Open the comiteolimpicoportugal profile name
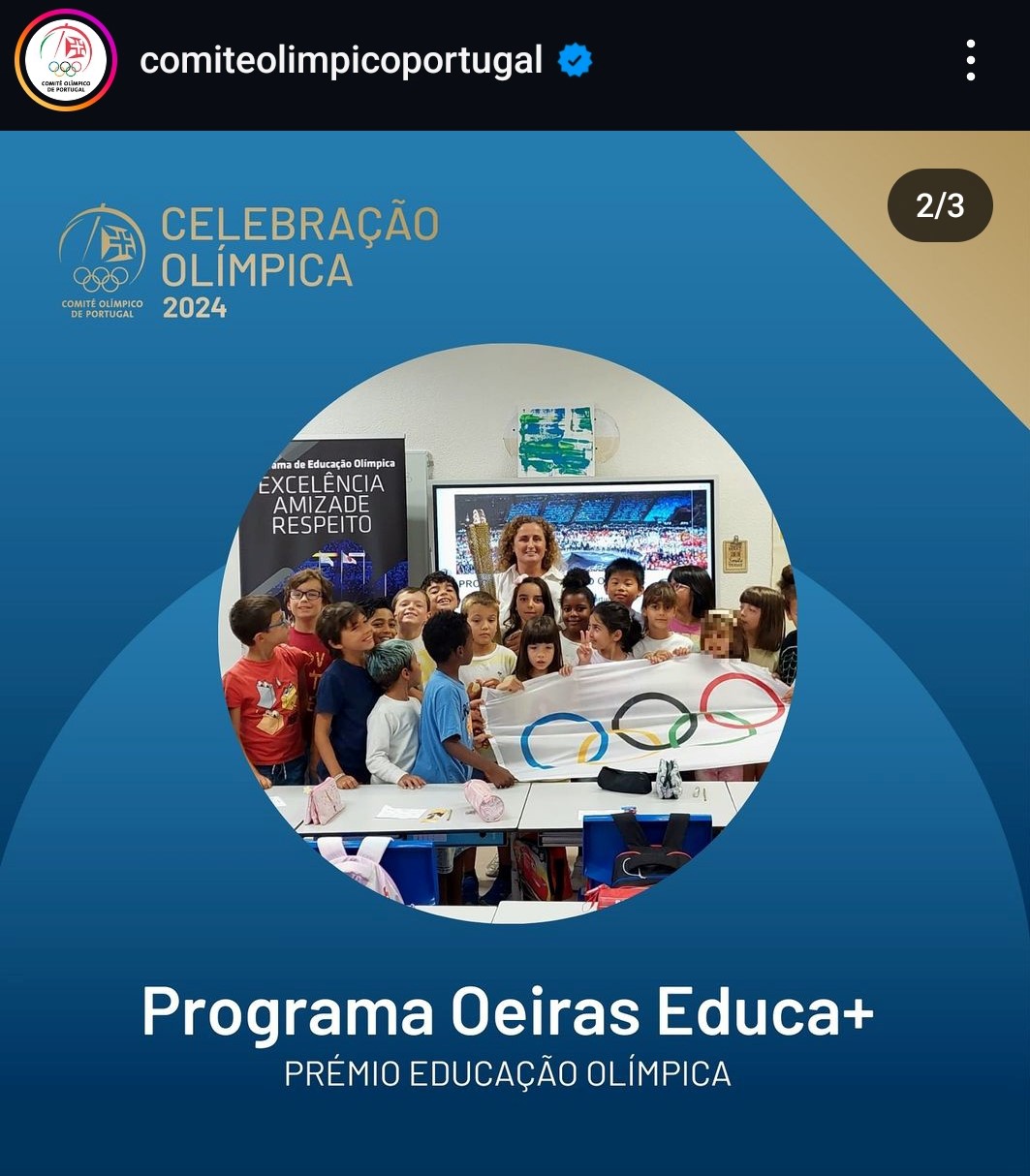The image size is (1030, 1176). pos(341,60)
